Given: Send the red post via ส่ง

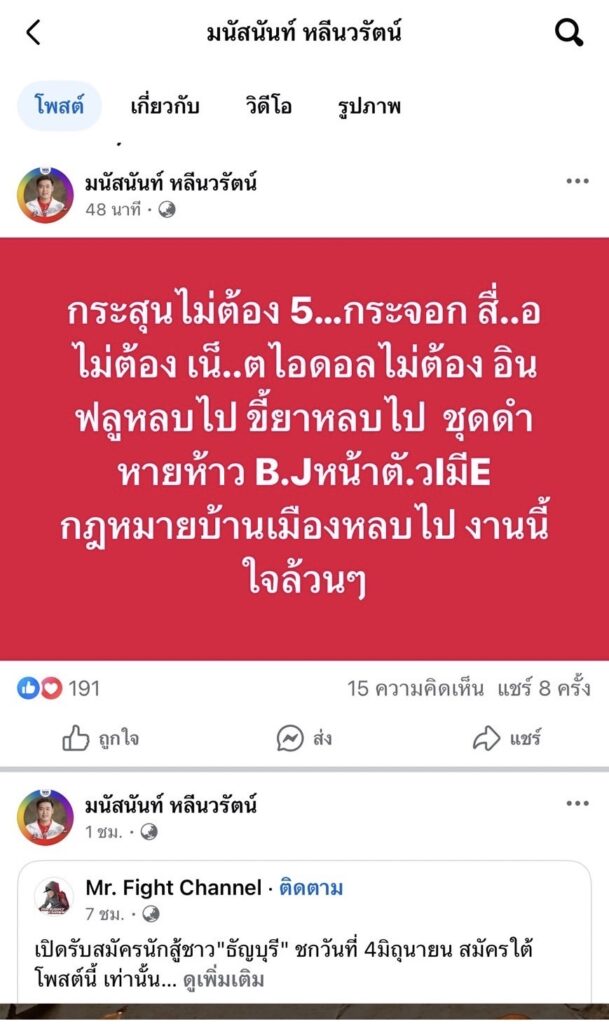Looking at the screenshot, I should click(304, 739).
